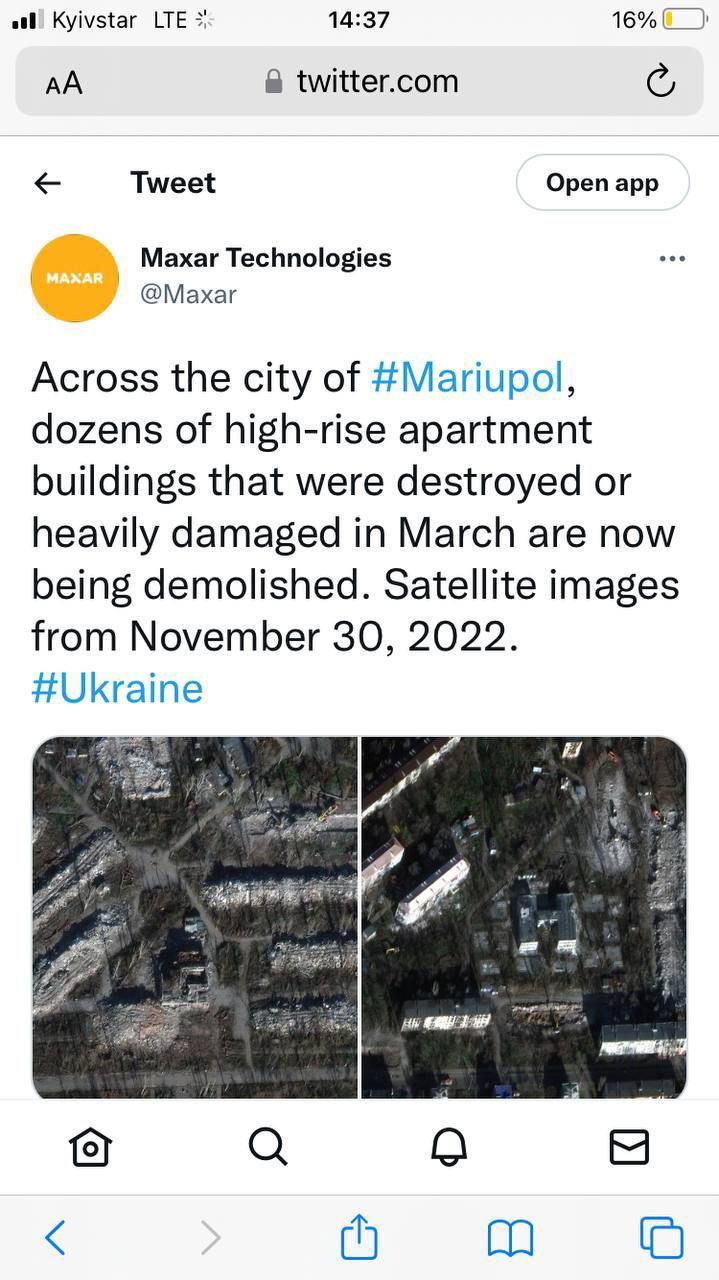Switch to the Twitter Home tab
Viewport: 719px width, 1280px height.
(90, 1146)
